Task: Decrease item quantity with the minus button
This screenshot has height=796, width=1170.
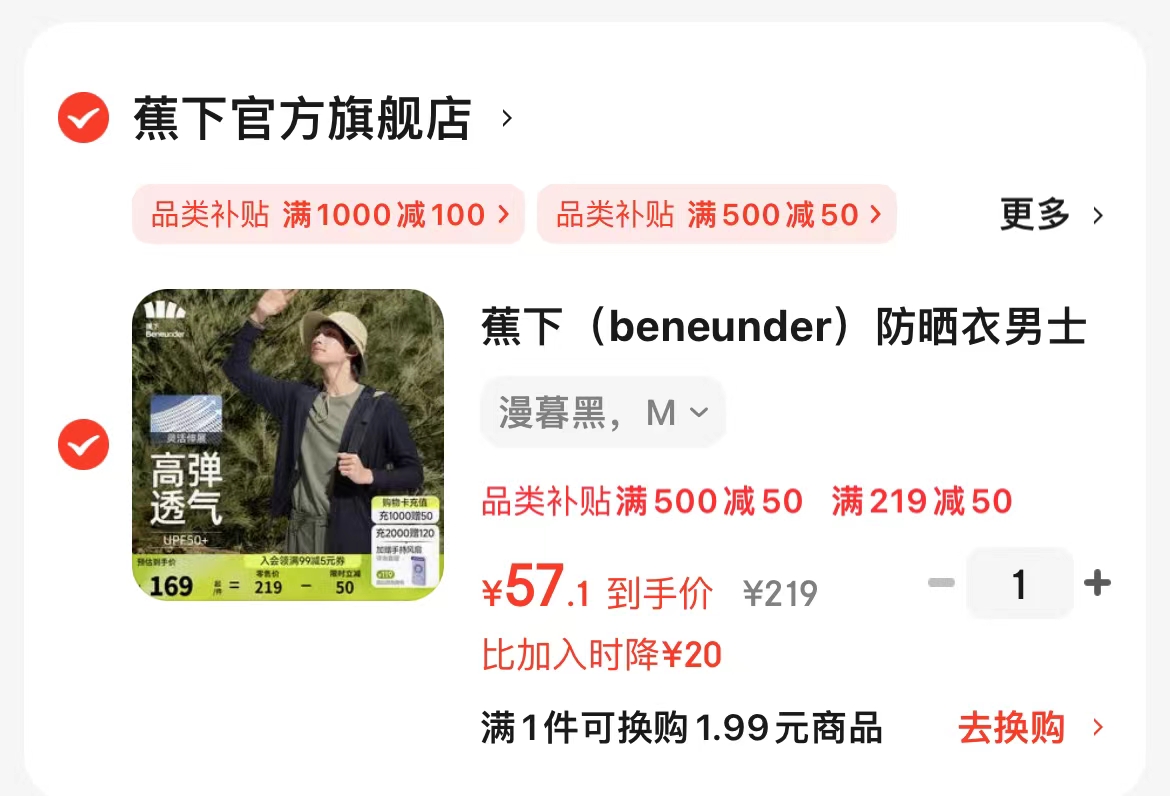Action: click(941, 583)
